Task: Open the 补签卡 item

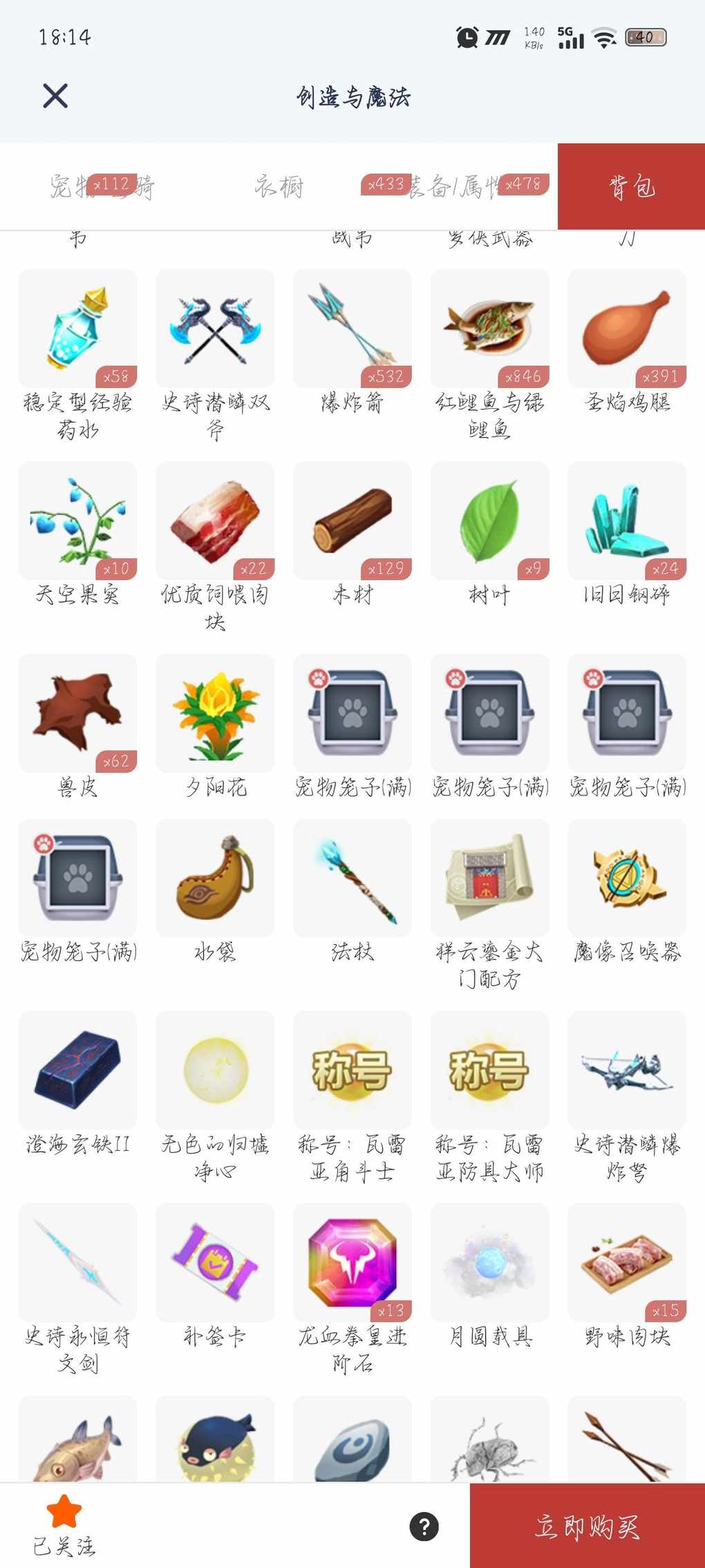Action: tap(215, 1262)
